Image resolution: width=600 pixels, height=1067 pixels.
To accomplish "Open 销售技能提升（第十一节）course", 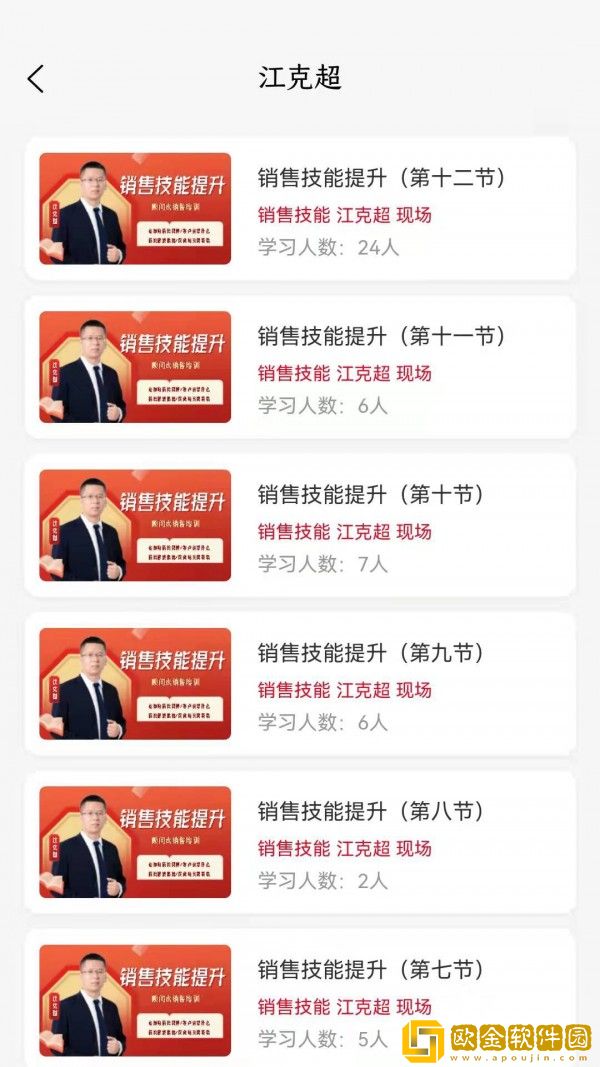I will 381,337.
